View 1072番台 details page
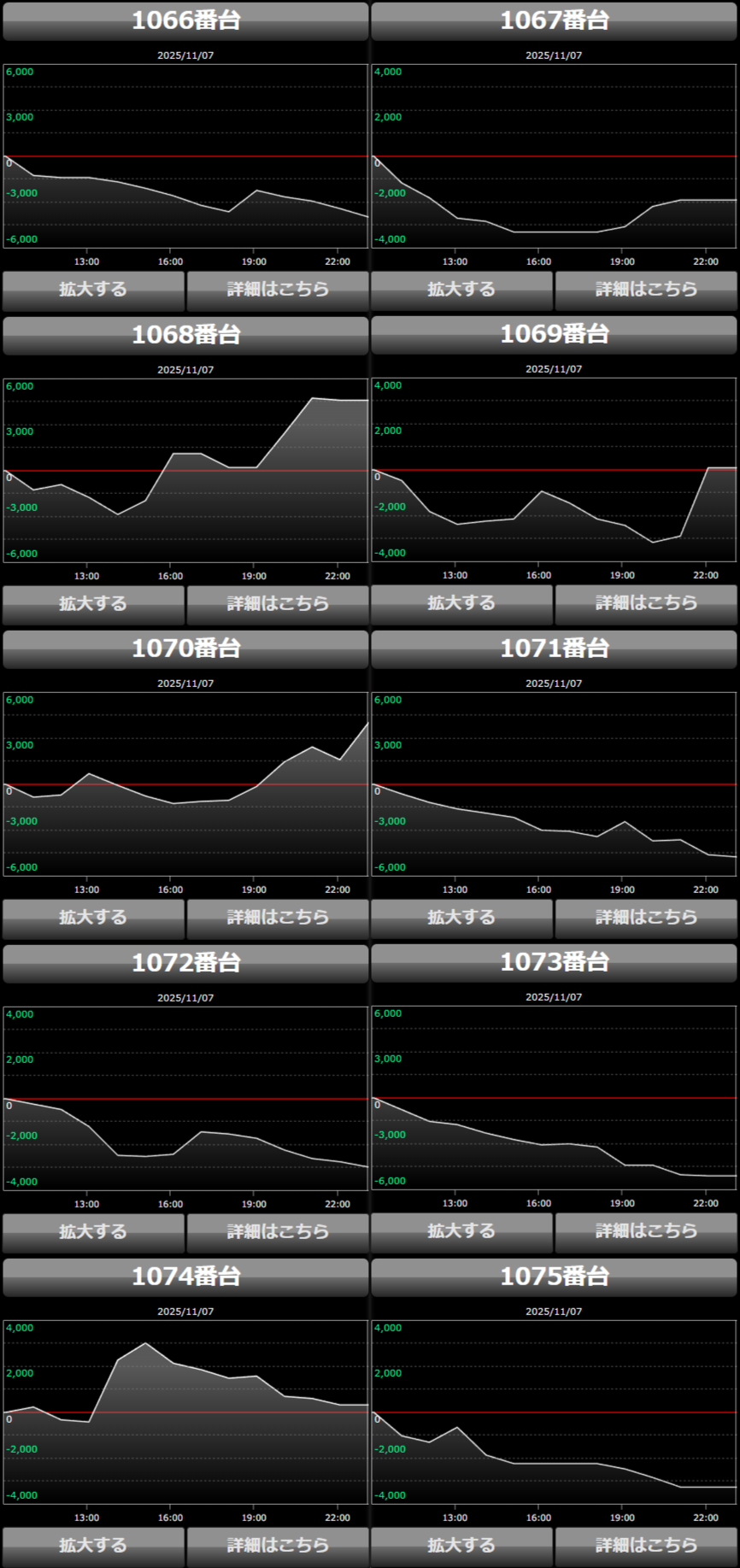The width and height of the screenshot is (740, 1568). (278, 1232)
